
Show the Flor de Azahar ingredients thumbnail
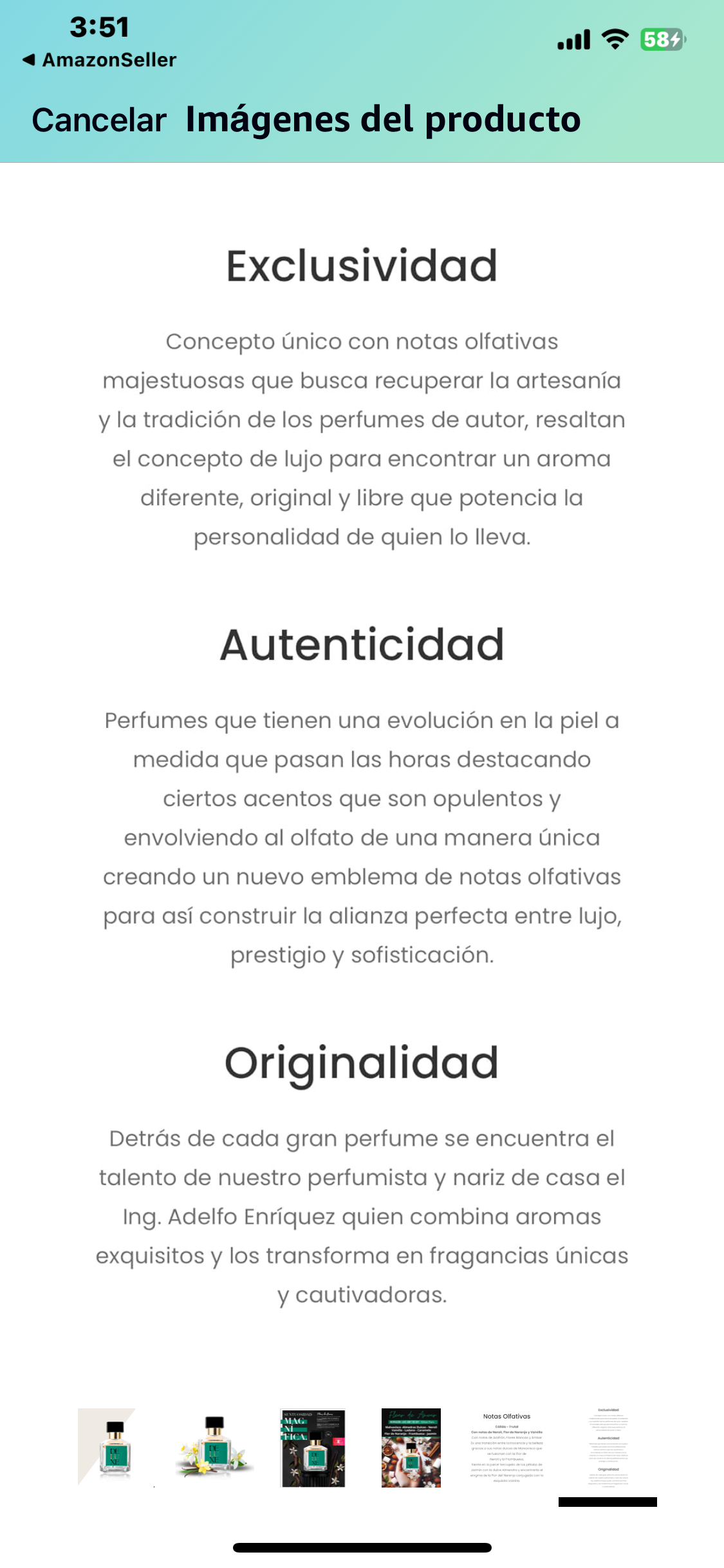pyautogui.click(x=411, y=1448)
